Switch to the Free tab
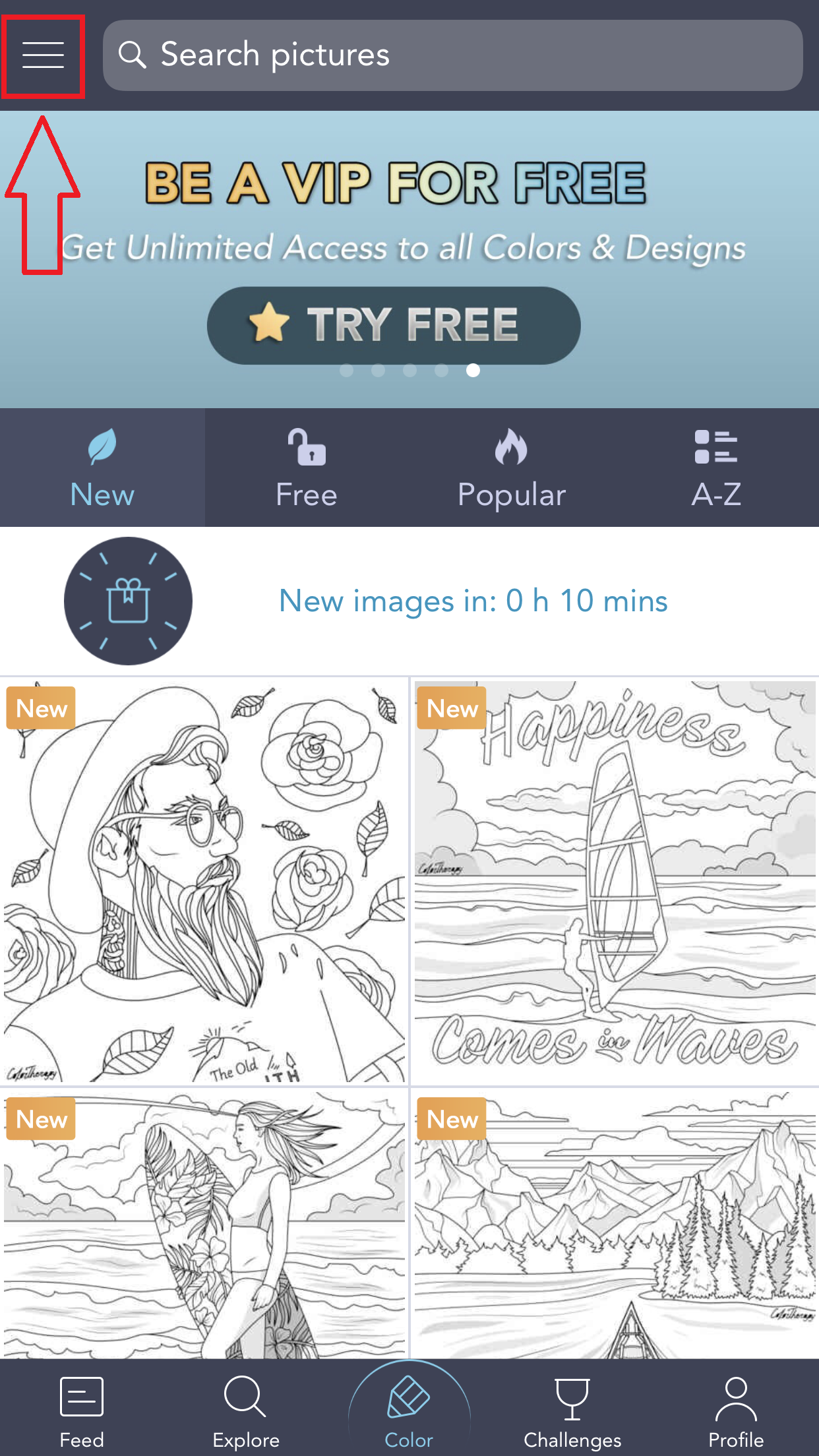 (307, 468)
